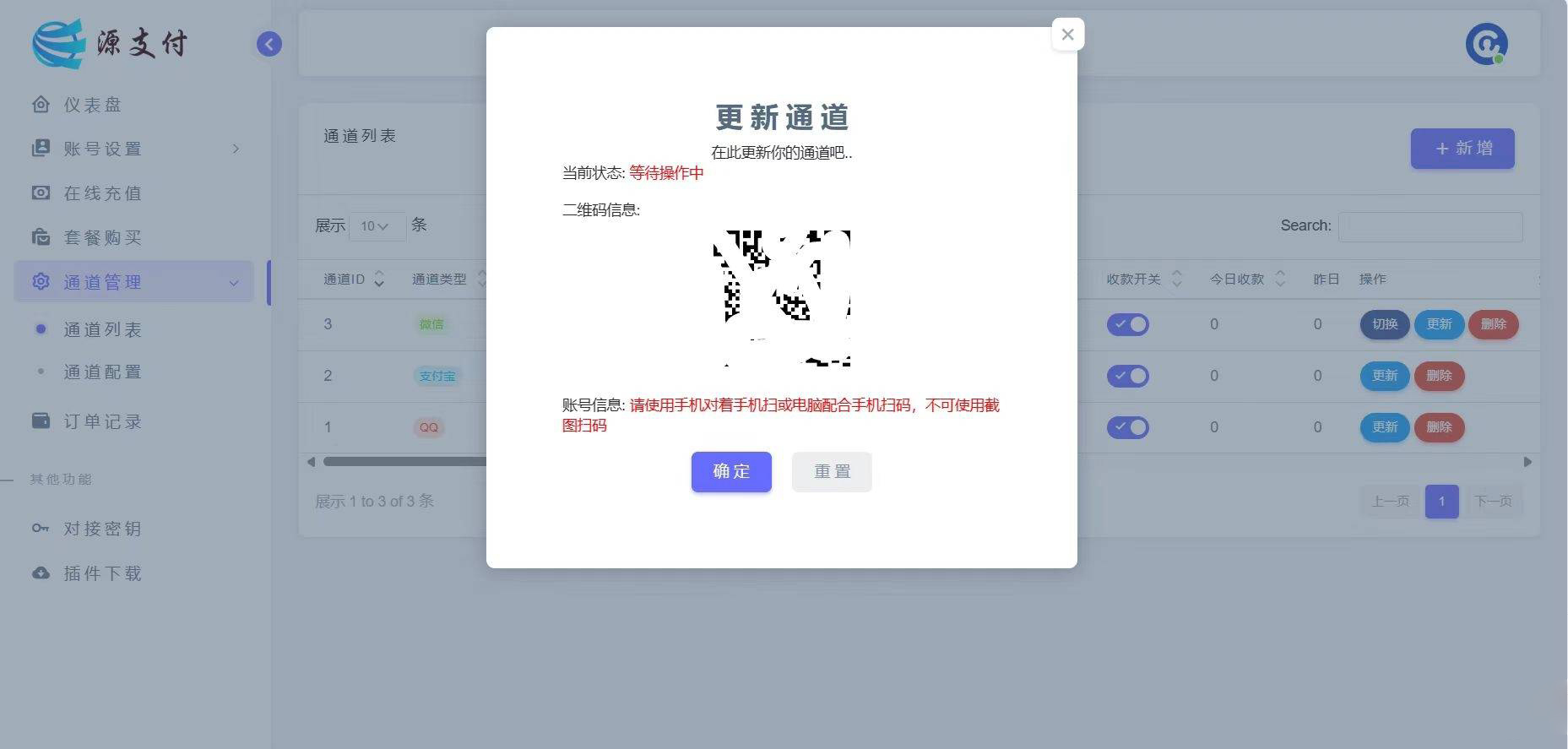Go to 在线充值
Screen dimensions: 1568x749
[102, 193]
